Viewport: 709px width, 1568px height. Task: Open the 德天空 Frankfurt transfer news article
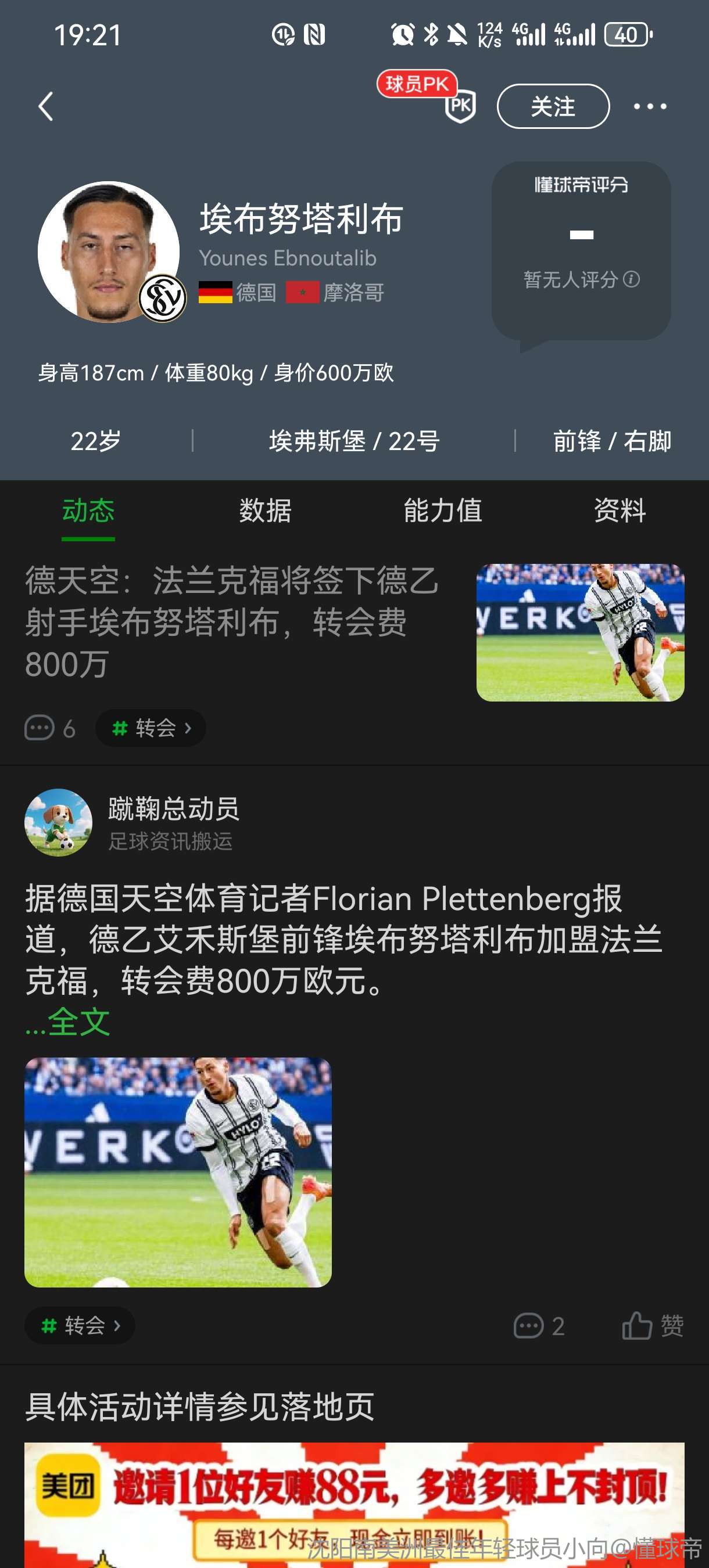tap(231, 621)
